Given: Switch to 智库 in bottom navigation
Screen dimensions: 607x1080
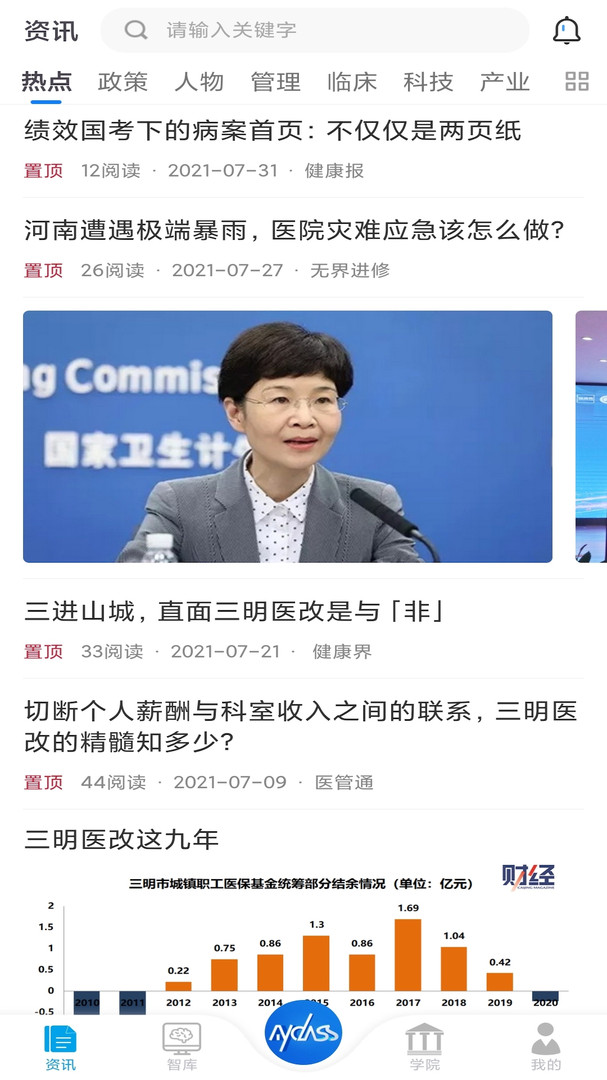Looking at the screenshot, I should click(182, 1046).
